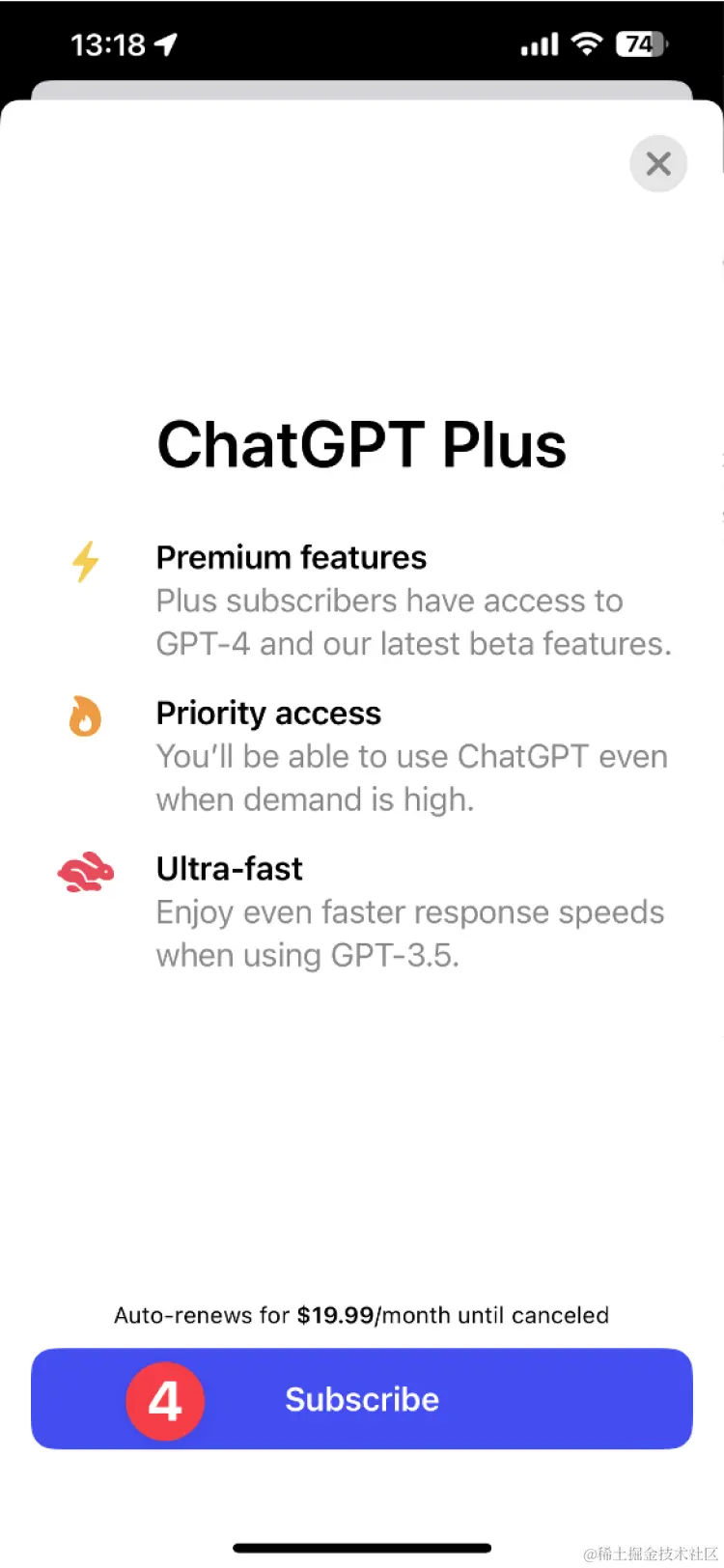
Task: Click the Ultra-fast heading
Action: (x=229, y=868)
